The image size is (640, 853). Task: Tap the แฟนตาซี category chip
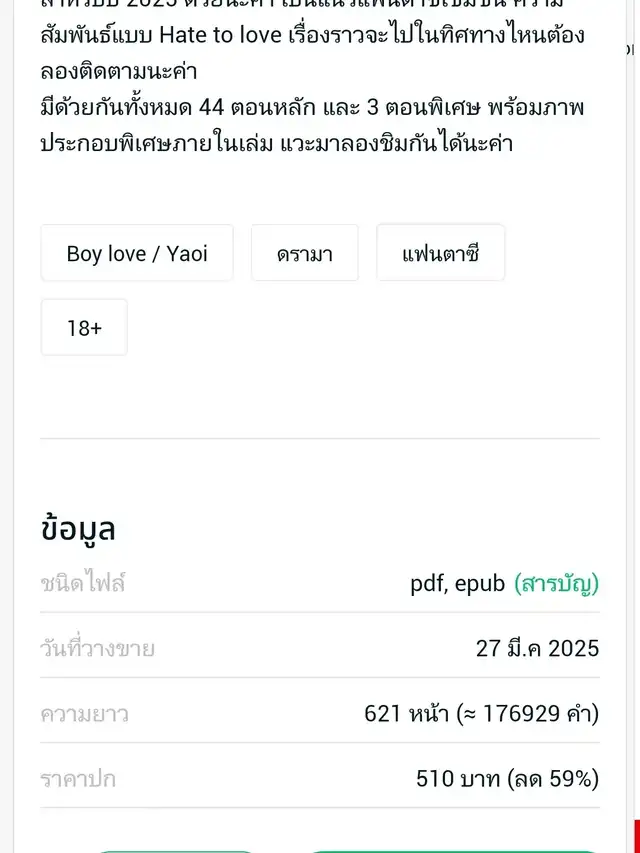coord(440,253)
